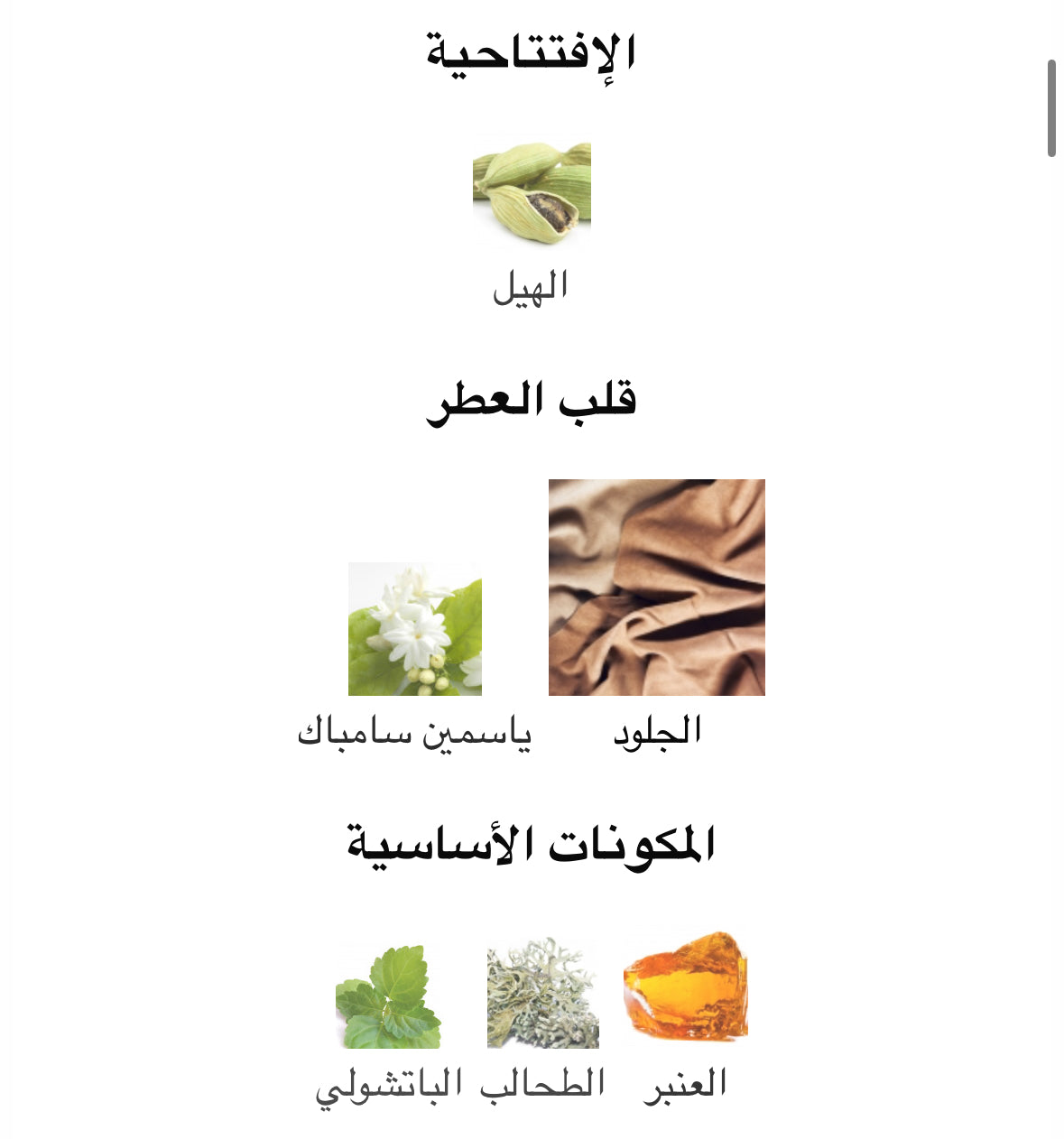
Task: Tap the الباتشولي patchouli note
Action: (388, 996)
